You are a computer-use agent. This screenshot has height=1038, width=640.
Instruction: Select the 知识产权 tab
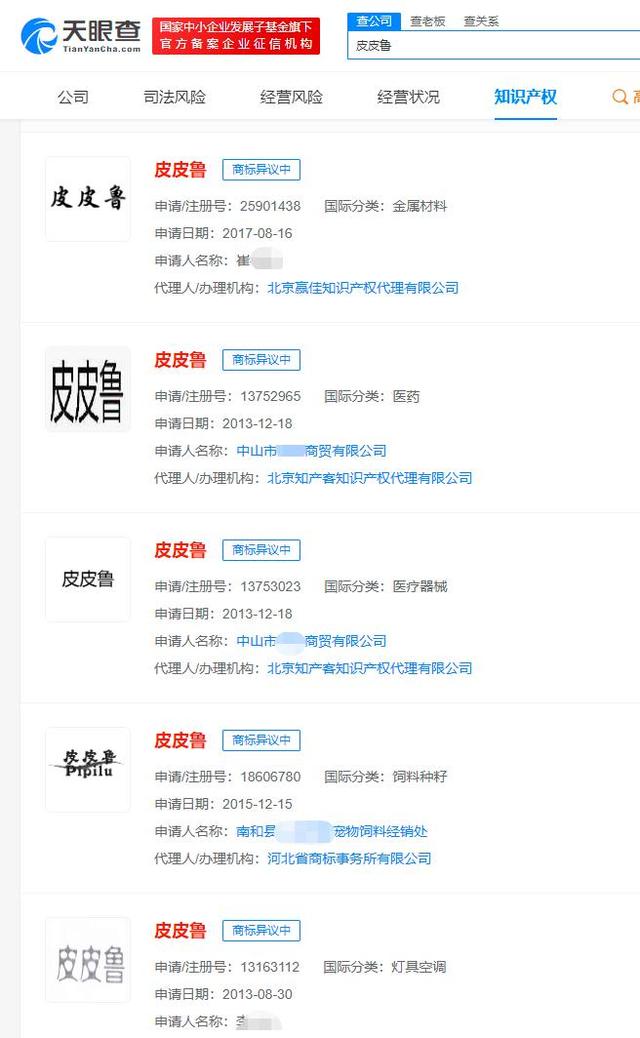[x=525, y=97]
